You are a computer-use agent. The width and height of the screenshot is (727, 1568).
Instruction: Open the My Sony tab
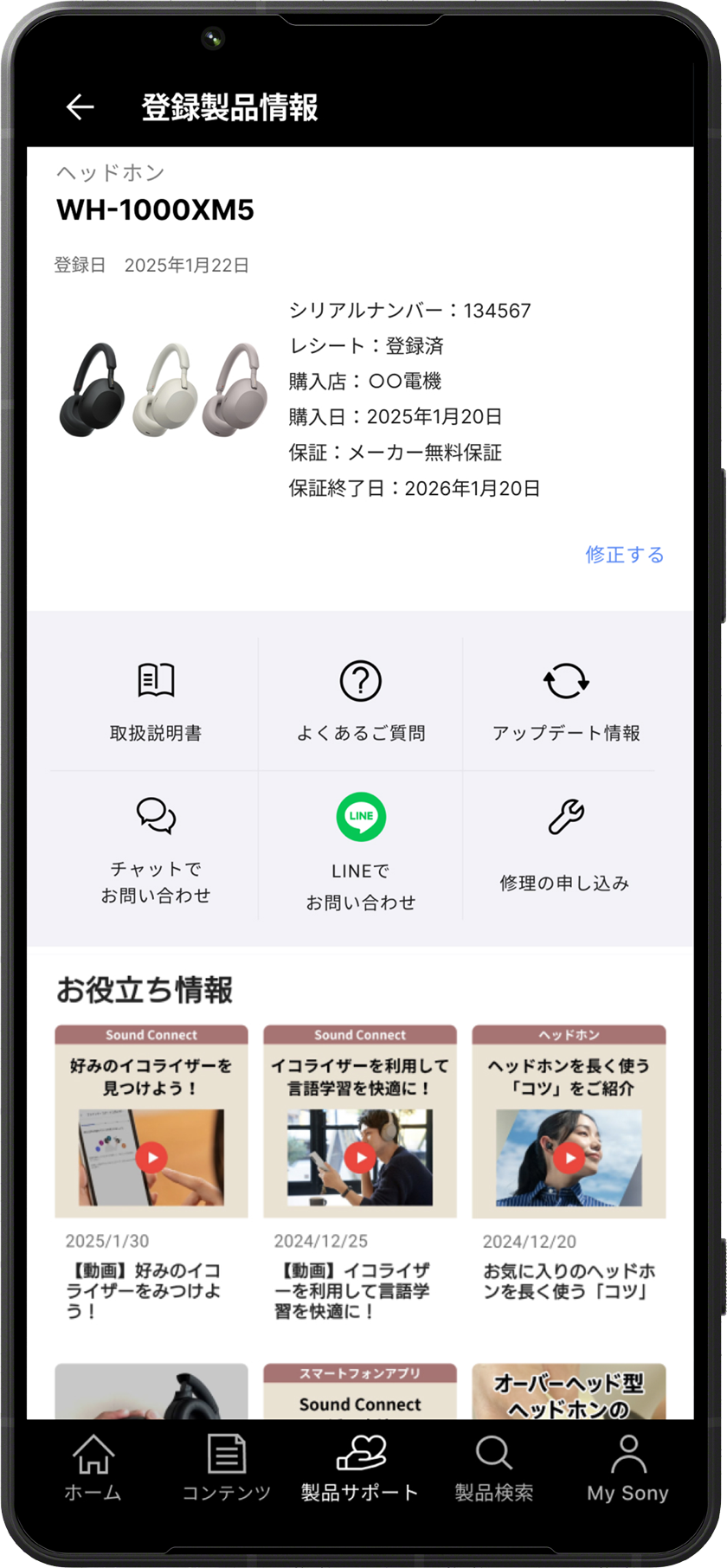(627, 1468)
